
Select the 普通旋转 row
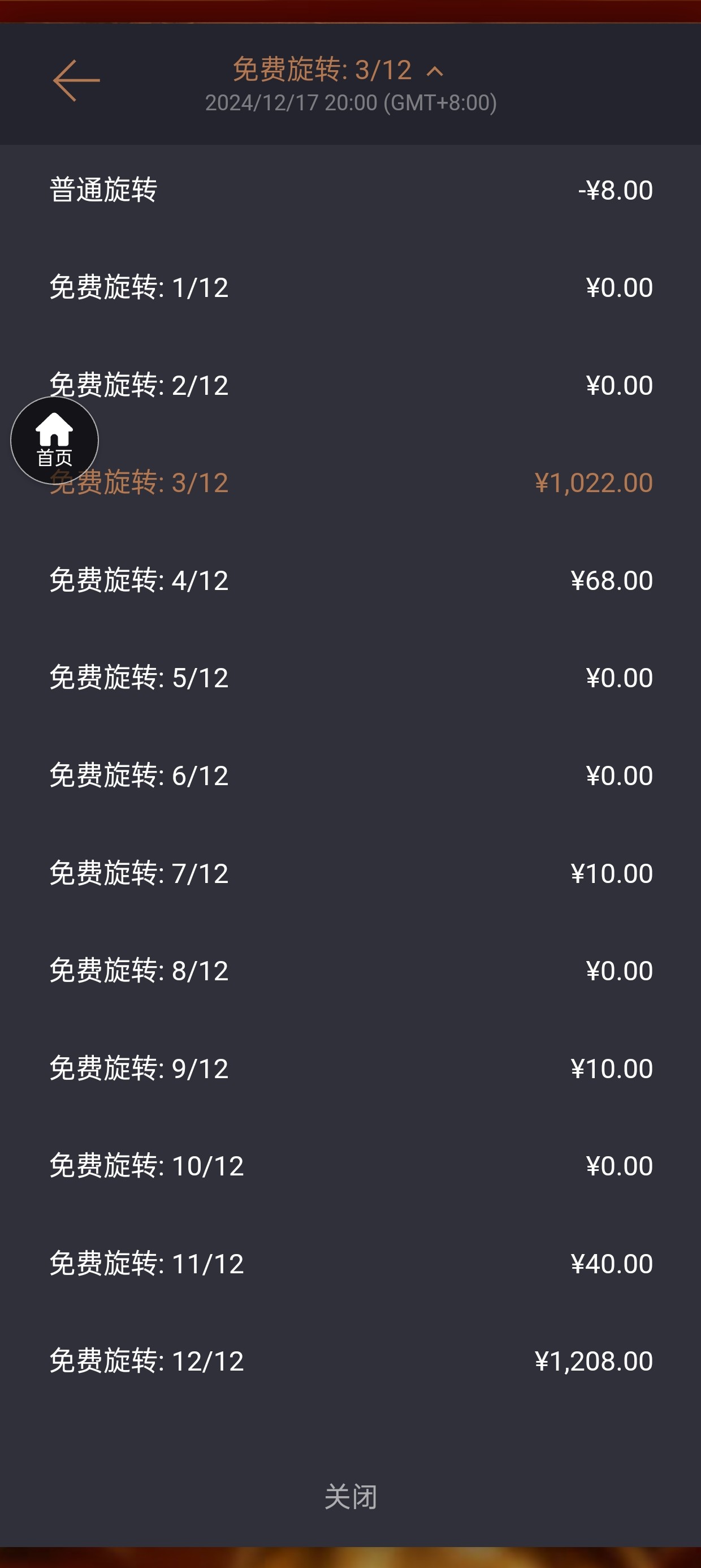pyautogui.click(x=350, y=190)
